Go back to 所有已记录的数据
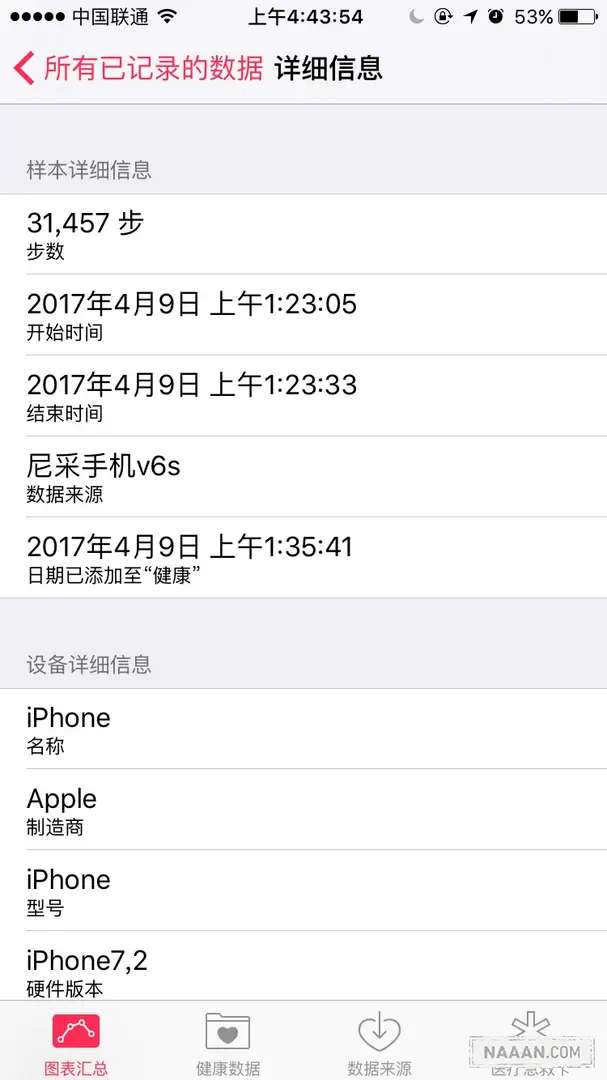This screenshot has width=607, height=1080. point(138,68)
